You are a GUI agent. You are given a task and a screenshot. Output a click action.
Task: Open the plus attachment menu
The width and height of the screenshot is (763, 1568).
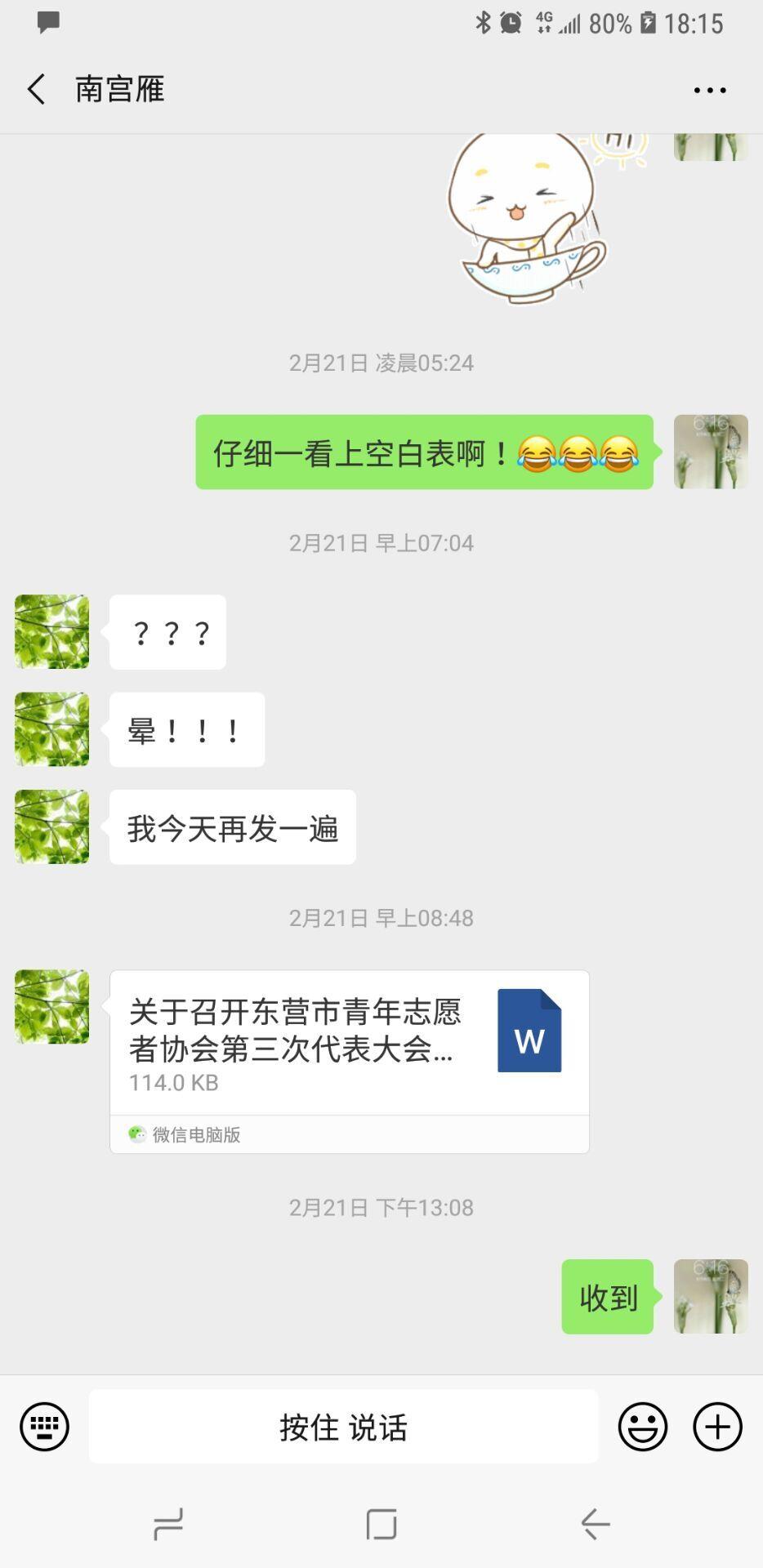click(x=718, y=1427)
